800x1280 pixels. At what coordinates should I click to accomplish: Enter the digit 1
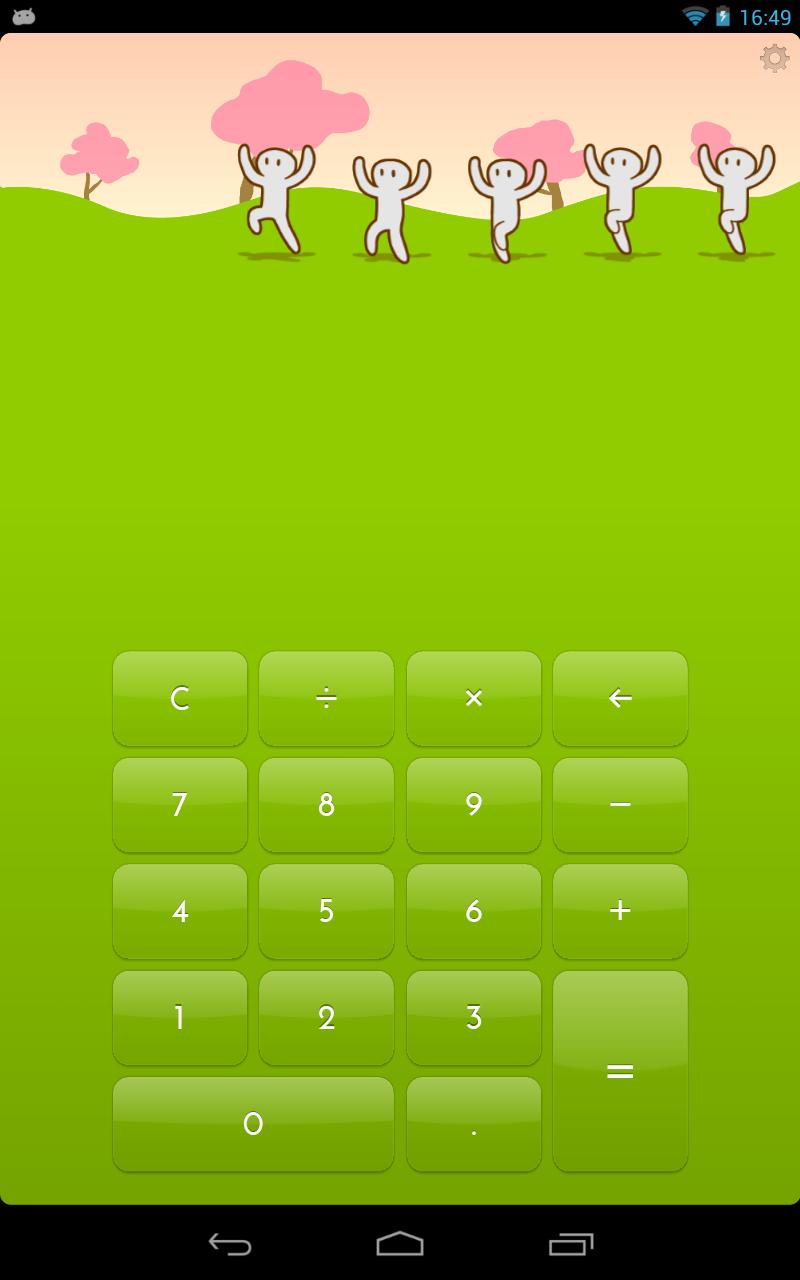point(180,1018)
